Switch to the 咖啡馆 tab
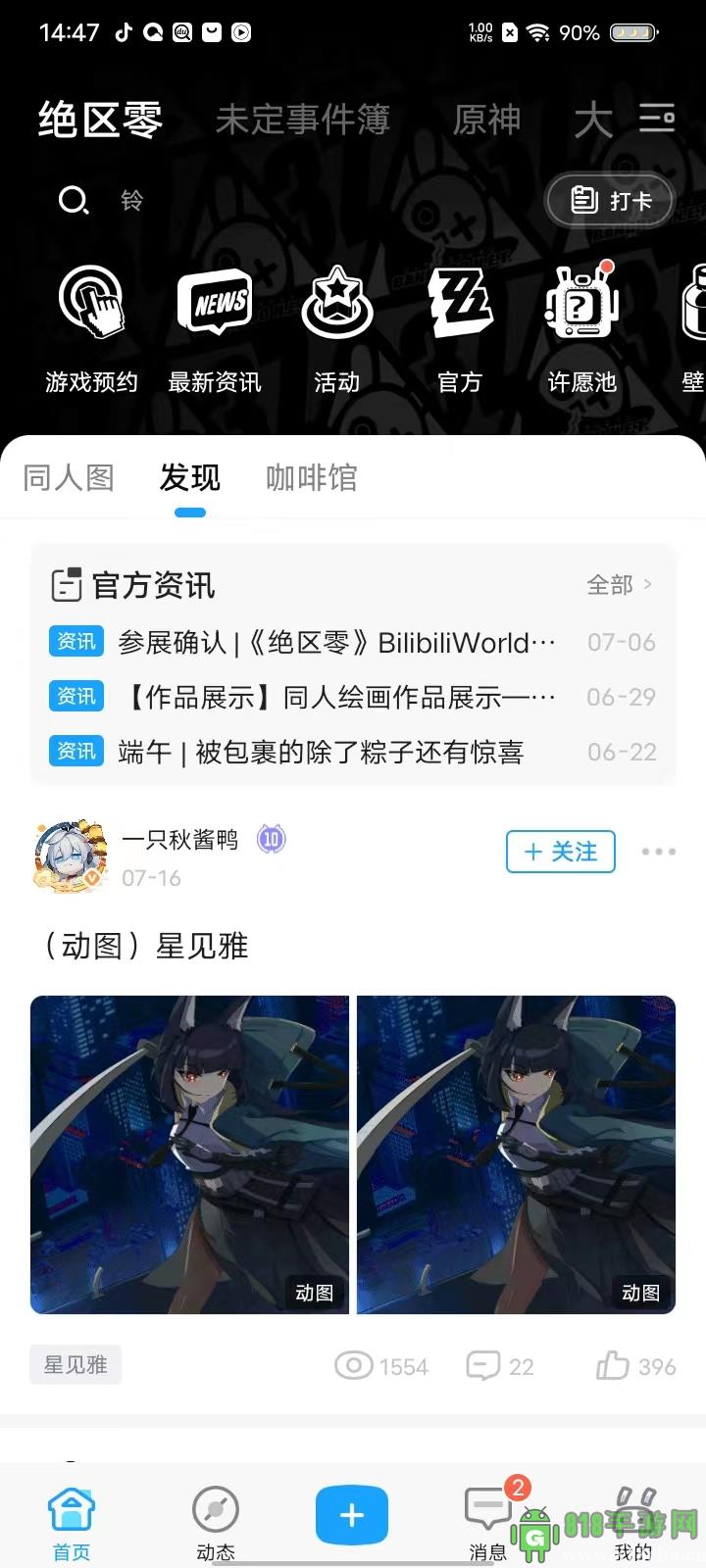The height and width of the screenshot is (1568, 706). pos(311,477)
